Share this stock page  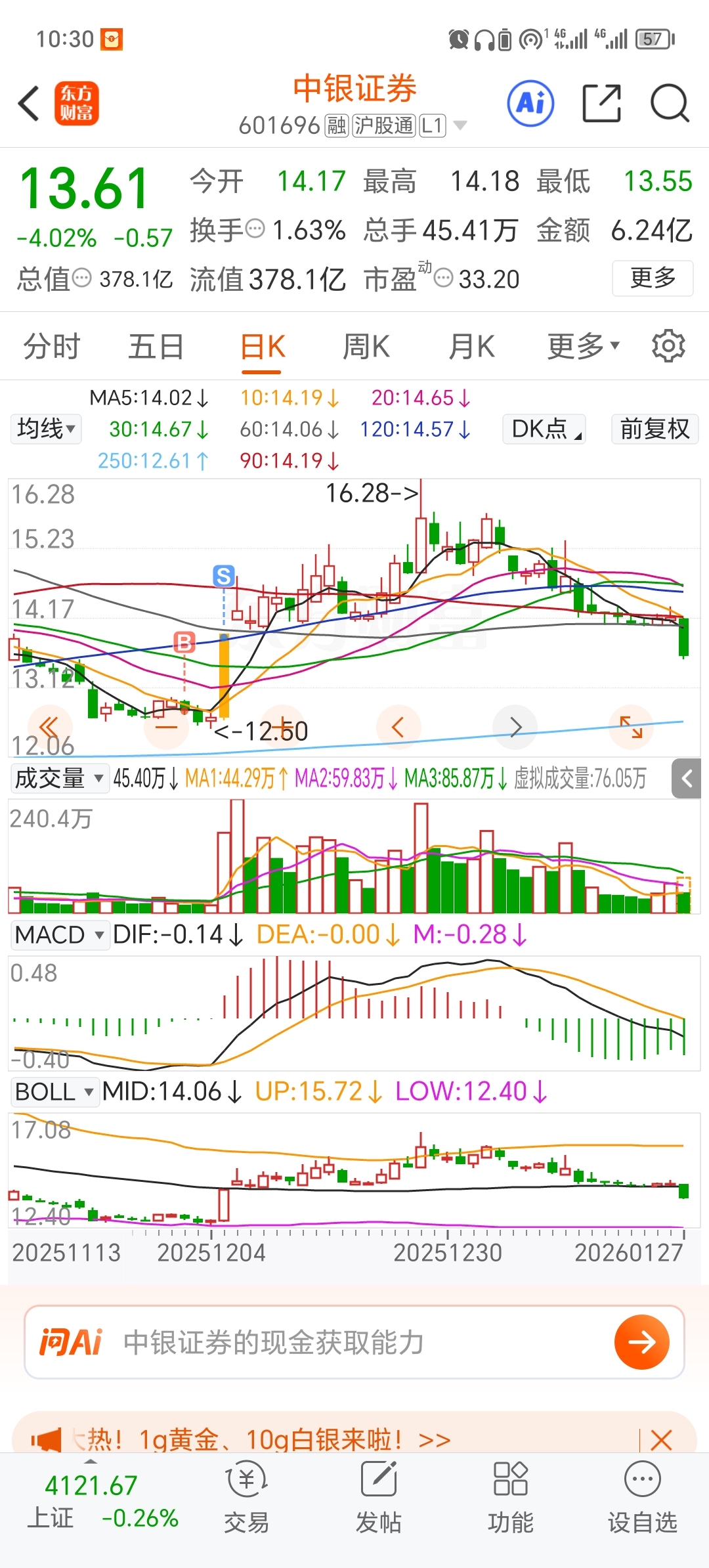[x=601, y=104]
